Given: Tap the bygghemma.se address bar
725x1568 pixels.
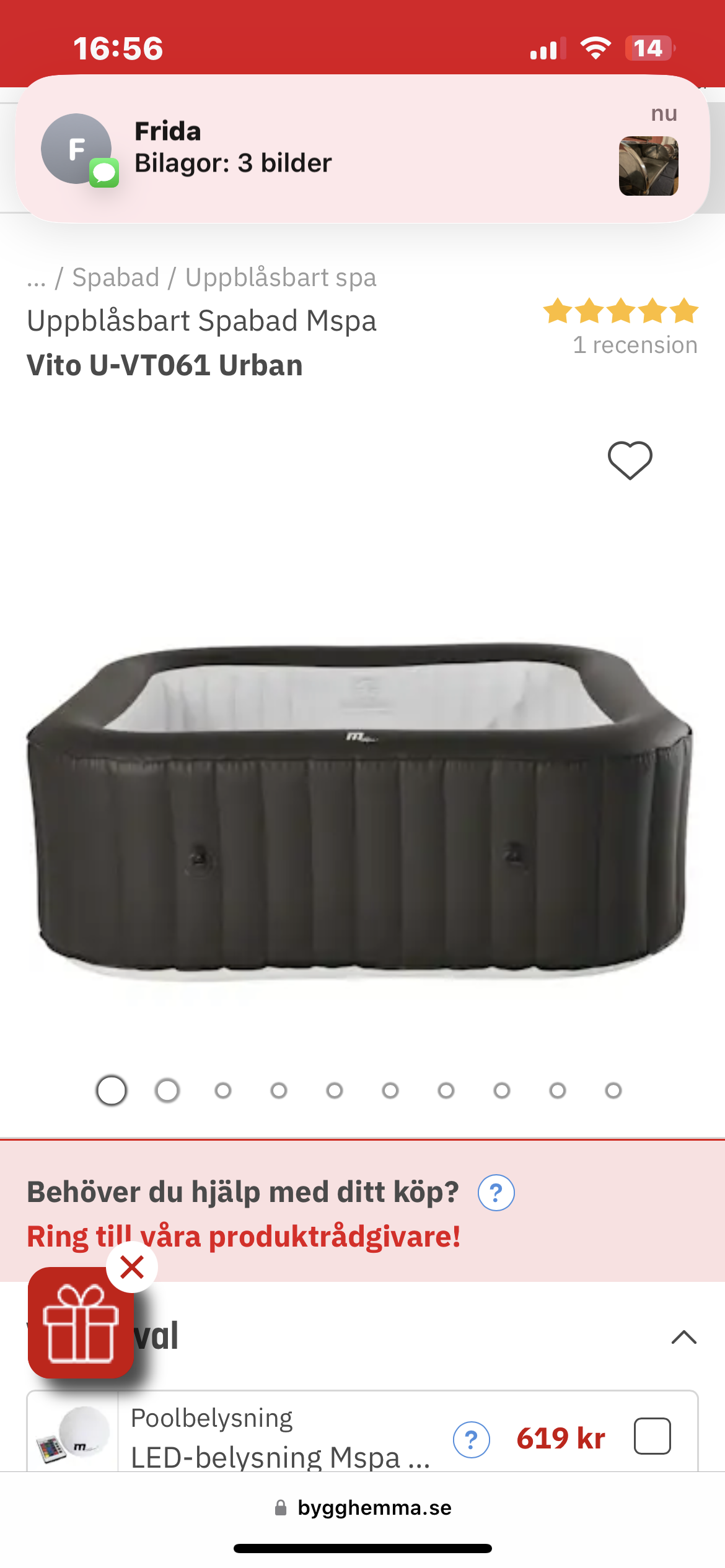Looking at the screenshot, I should (362, 1507).
